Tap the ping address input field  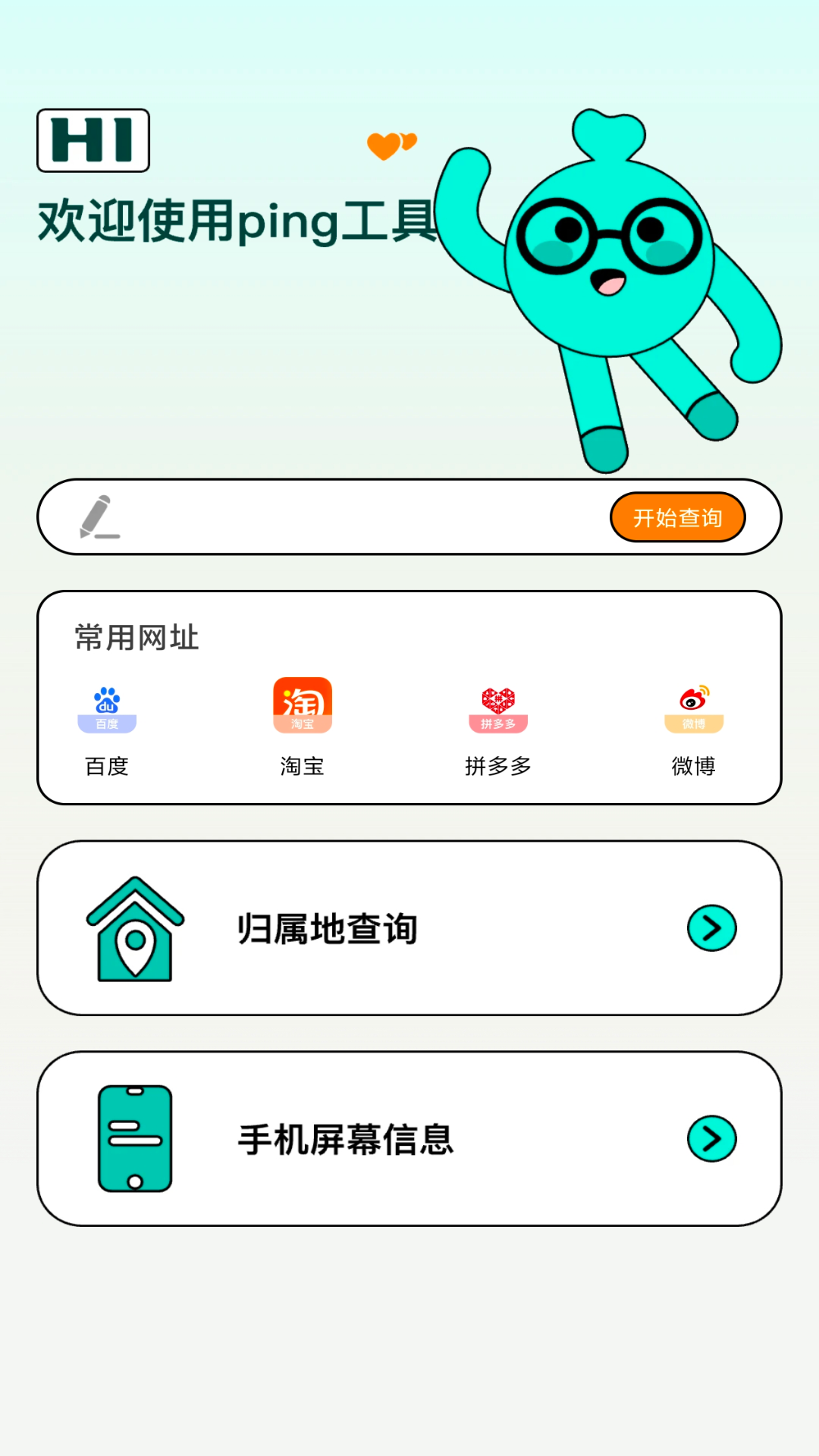pos(356,517)
